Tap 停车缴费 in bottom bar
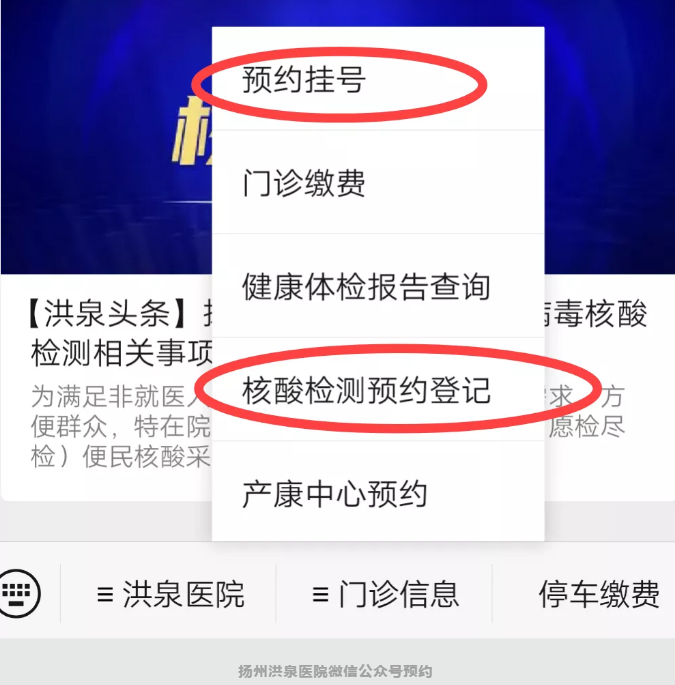This screenshot has width=675, height=685. click(x=598, y=594)
